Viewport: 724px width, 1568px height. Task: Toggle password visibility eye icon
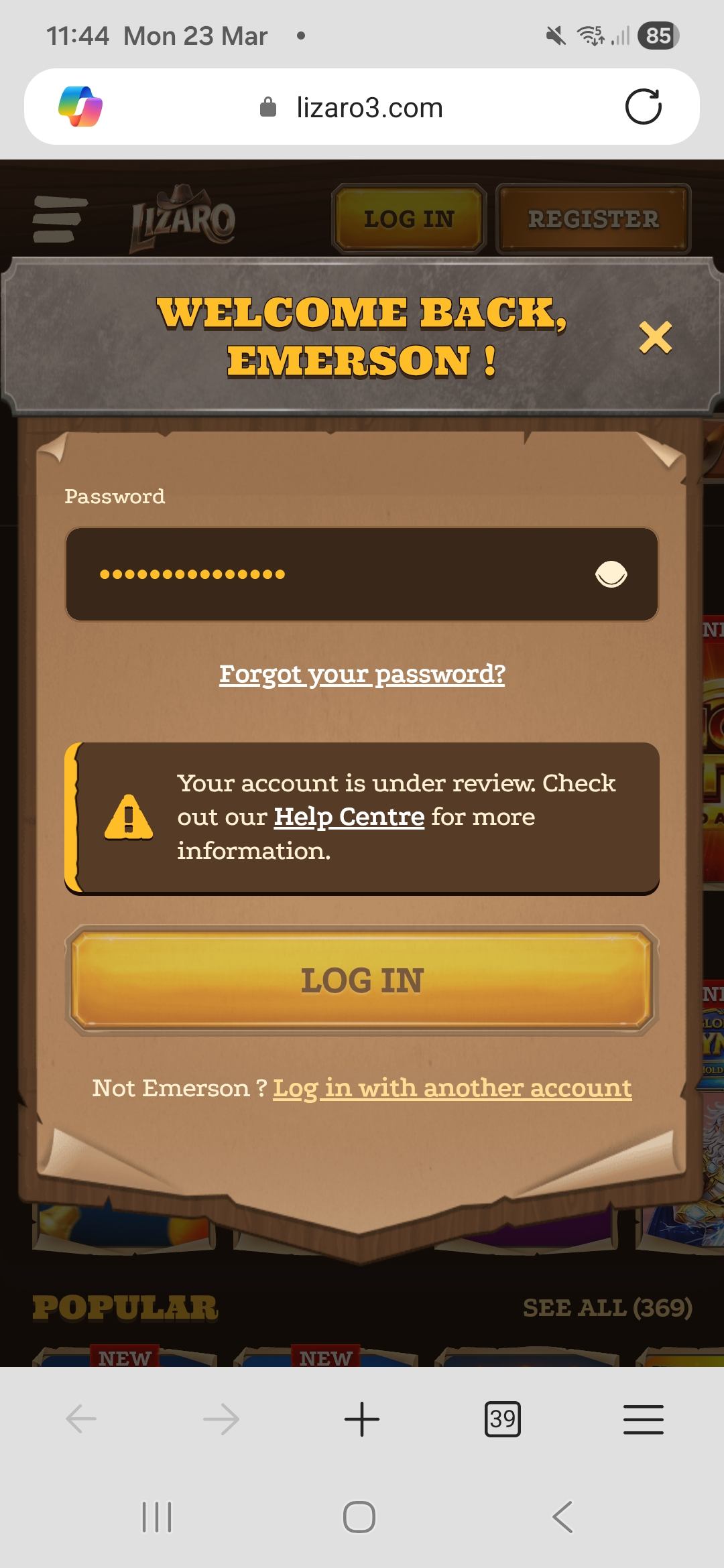pos(611,574)
